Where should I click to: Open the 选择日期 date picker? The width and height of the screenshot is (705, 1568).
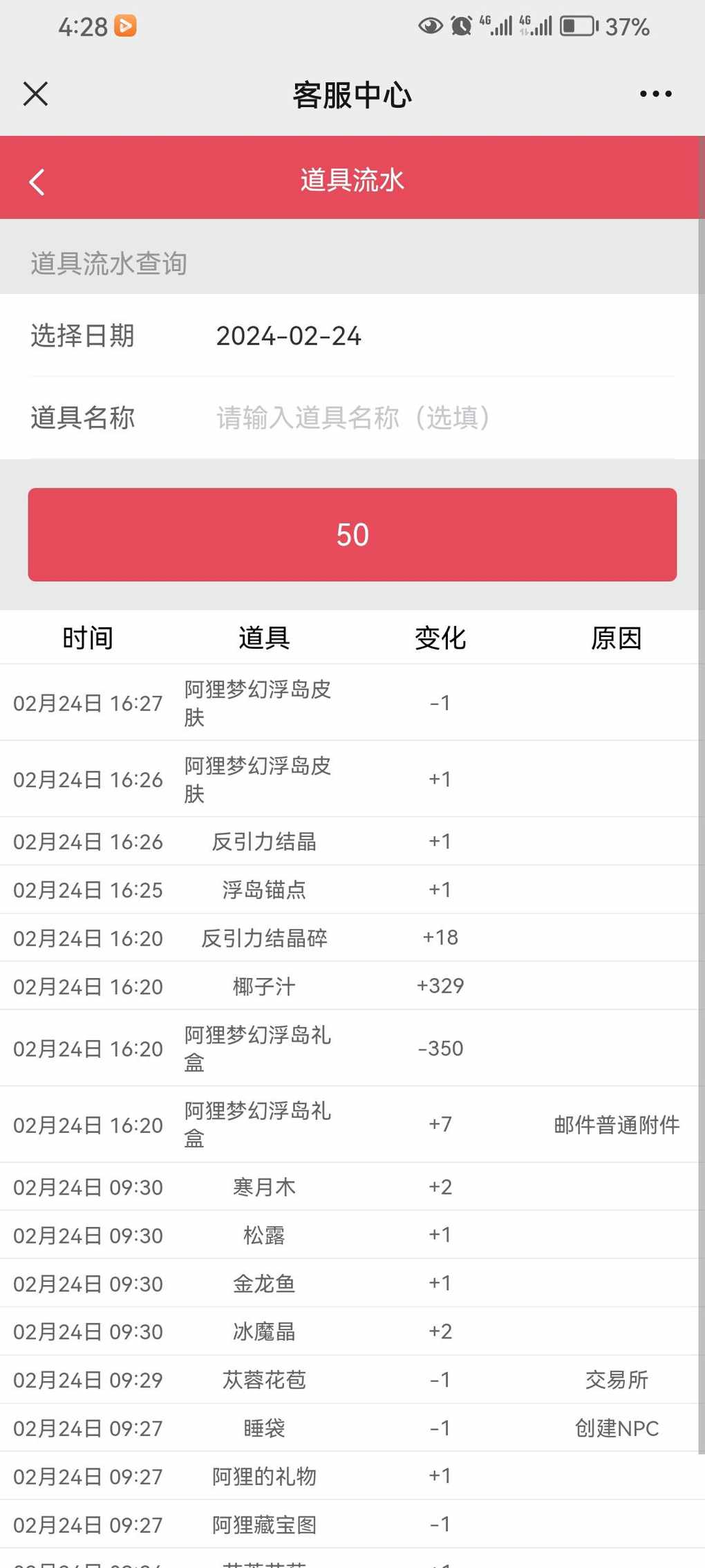[352, 336]
